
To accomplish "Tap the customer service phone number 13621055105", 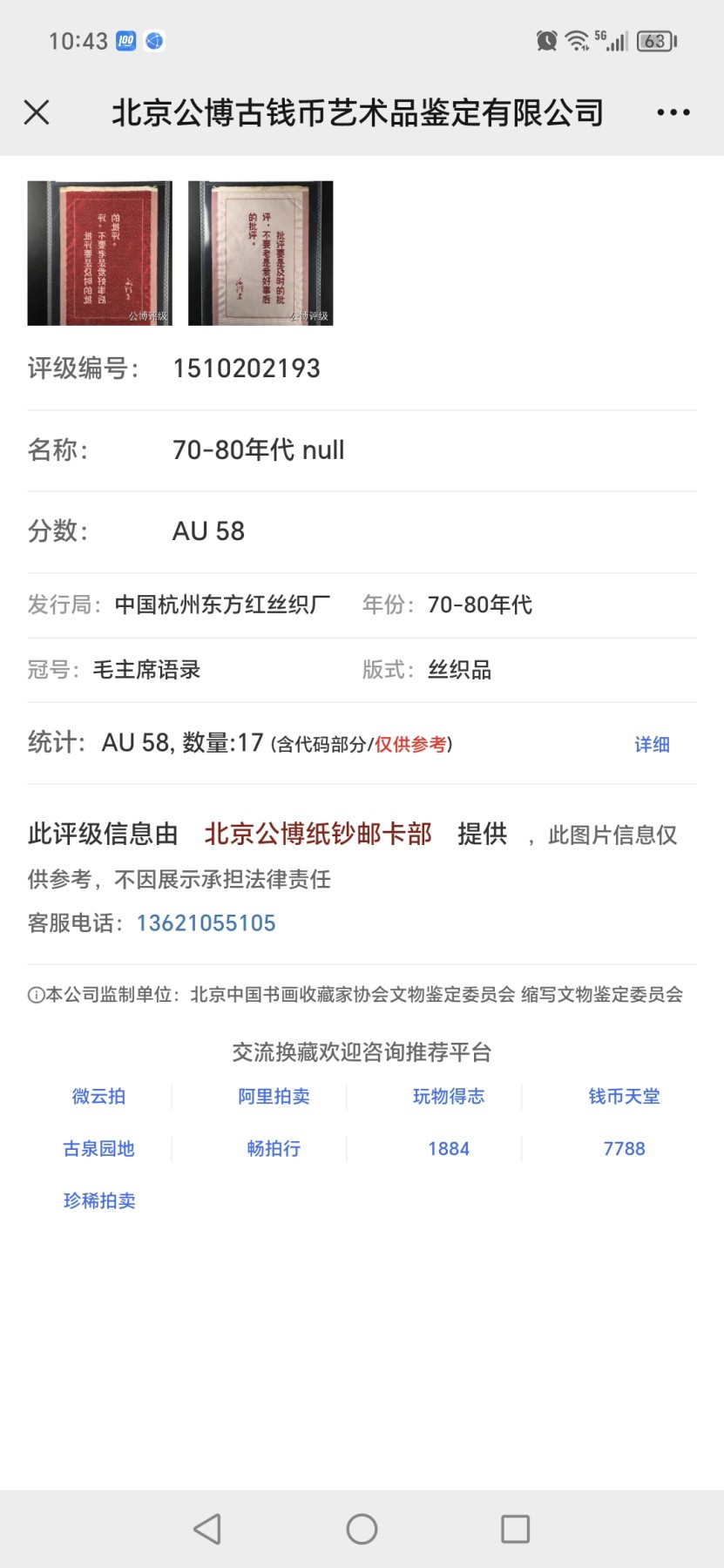I will point(206,923).
